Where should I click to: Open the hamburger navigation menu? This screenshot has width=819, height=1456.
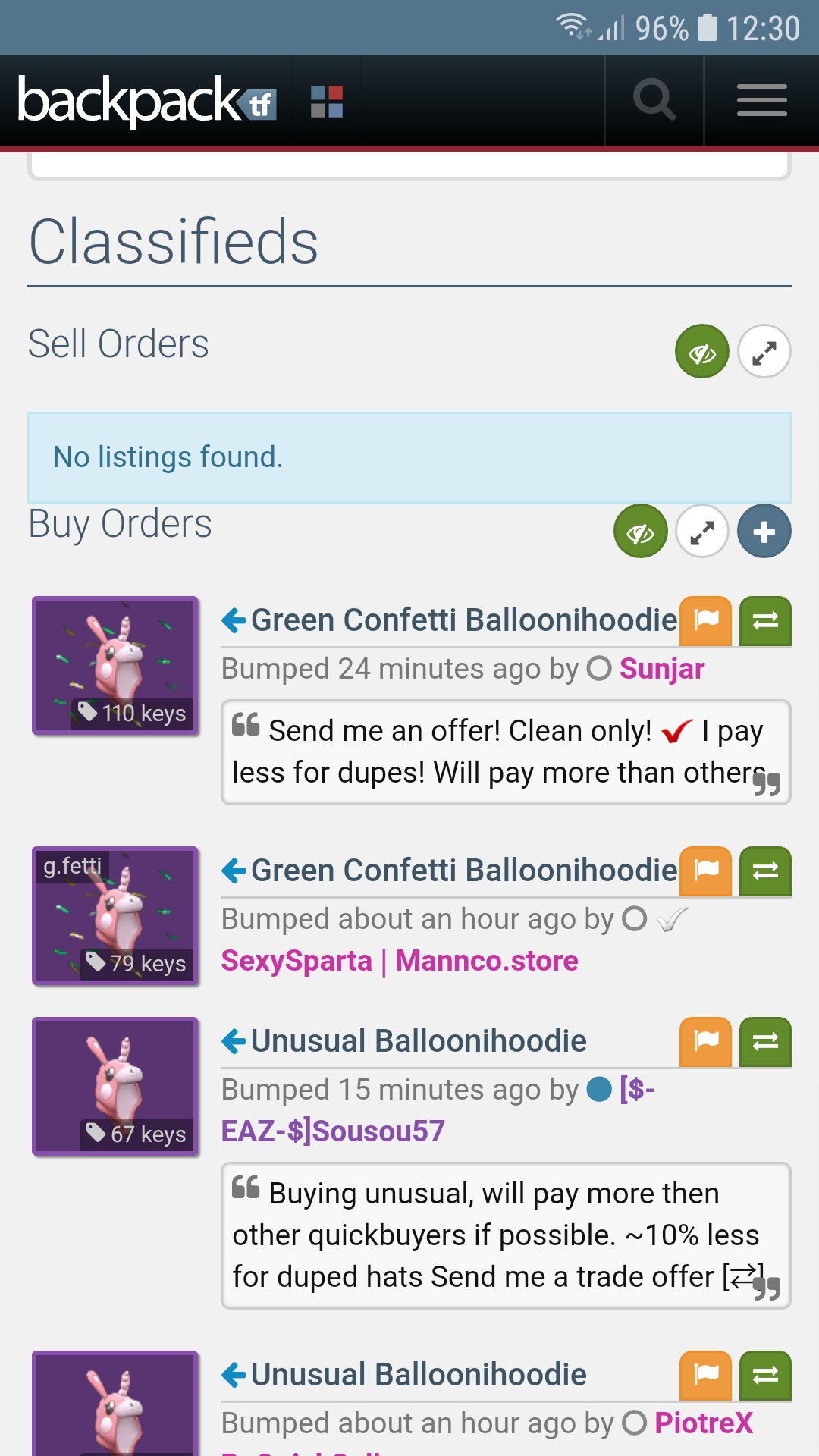point(761,100)
